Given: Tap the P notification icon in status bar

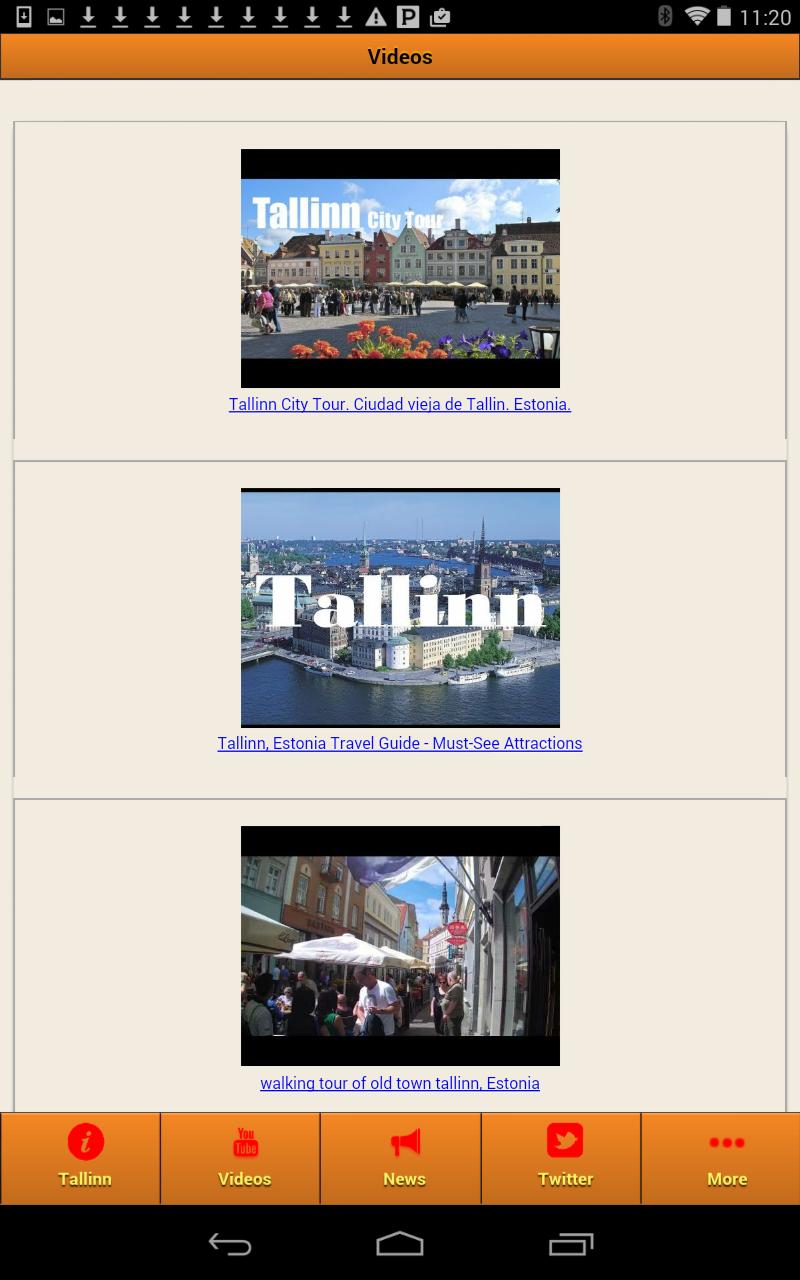Looking at the screenshot, I should click(x=408, y=17).
